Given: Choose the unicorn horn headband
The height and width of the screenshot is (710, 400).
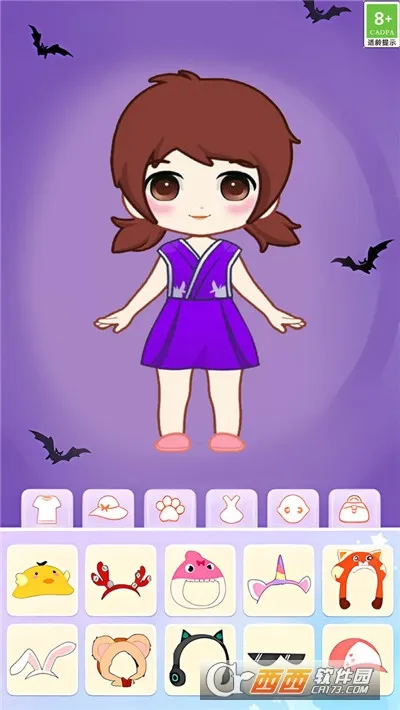Looking at the screenshot, I should [279, 580].
